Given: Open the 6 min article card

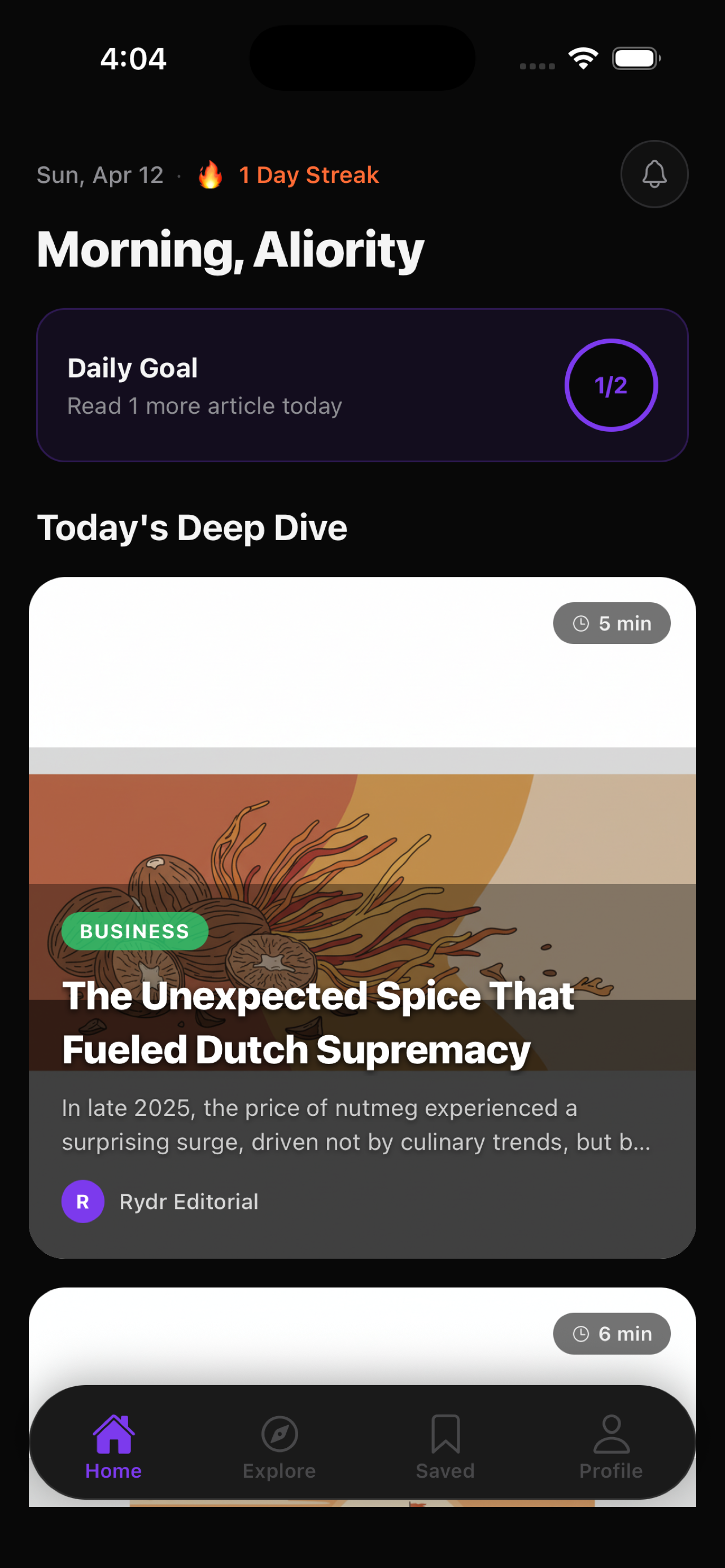Looking at the screenshot, I should click(362, 1336).
